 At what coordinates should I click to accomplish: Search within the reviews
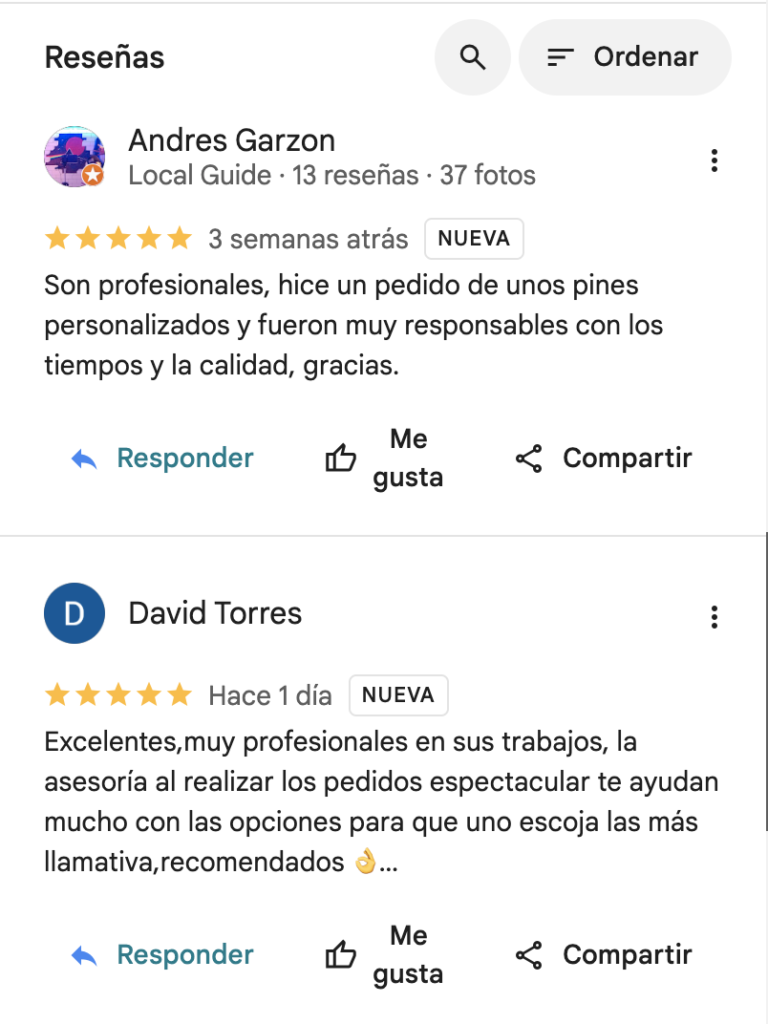(472, 57)
